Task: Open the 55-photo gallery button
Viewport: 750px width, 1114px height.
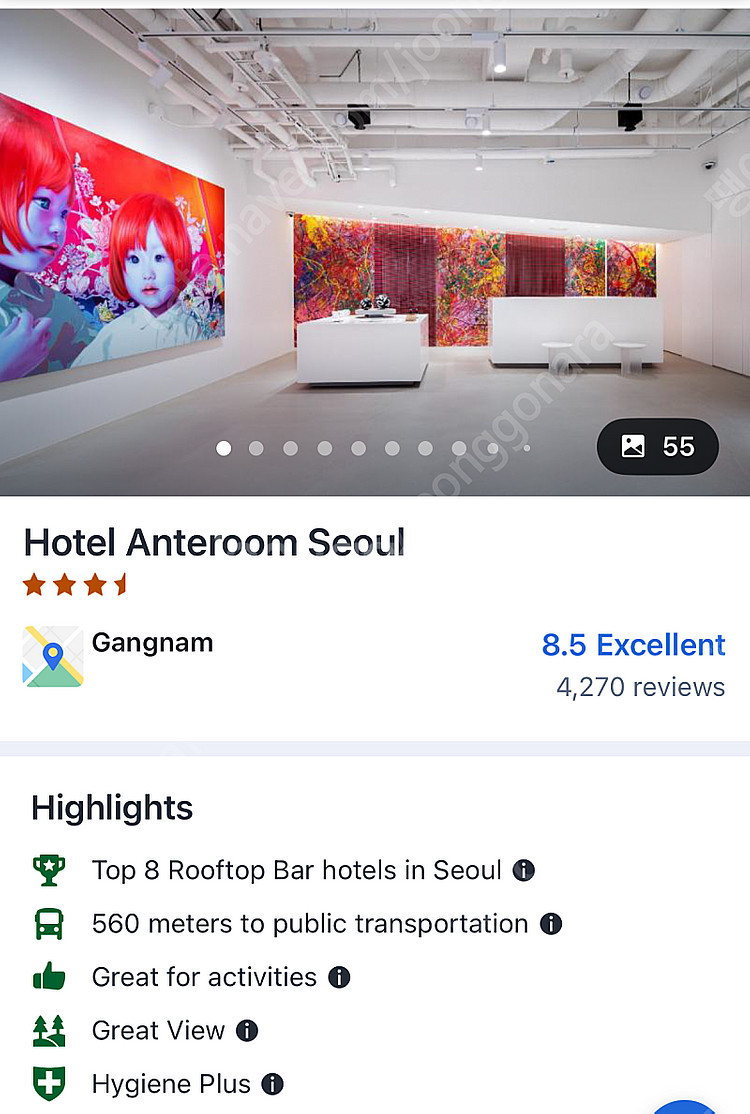Action: [658, 446]
